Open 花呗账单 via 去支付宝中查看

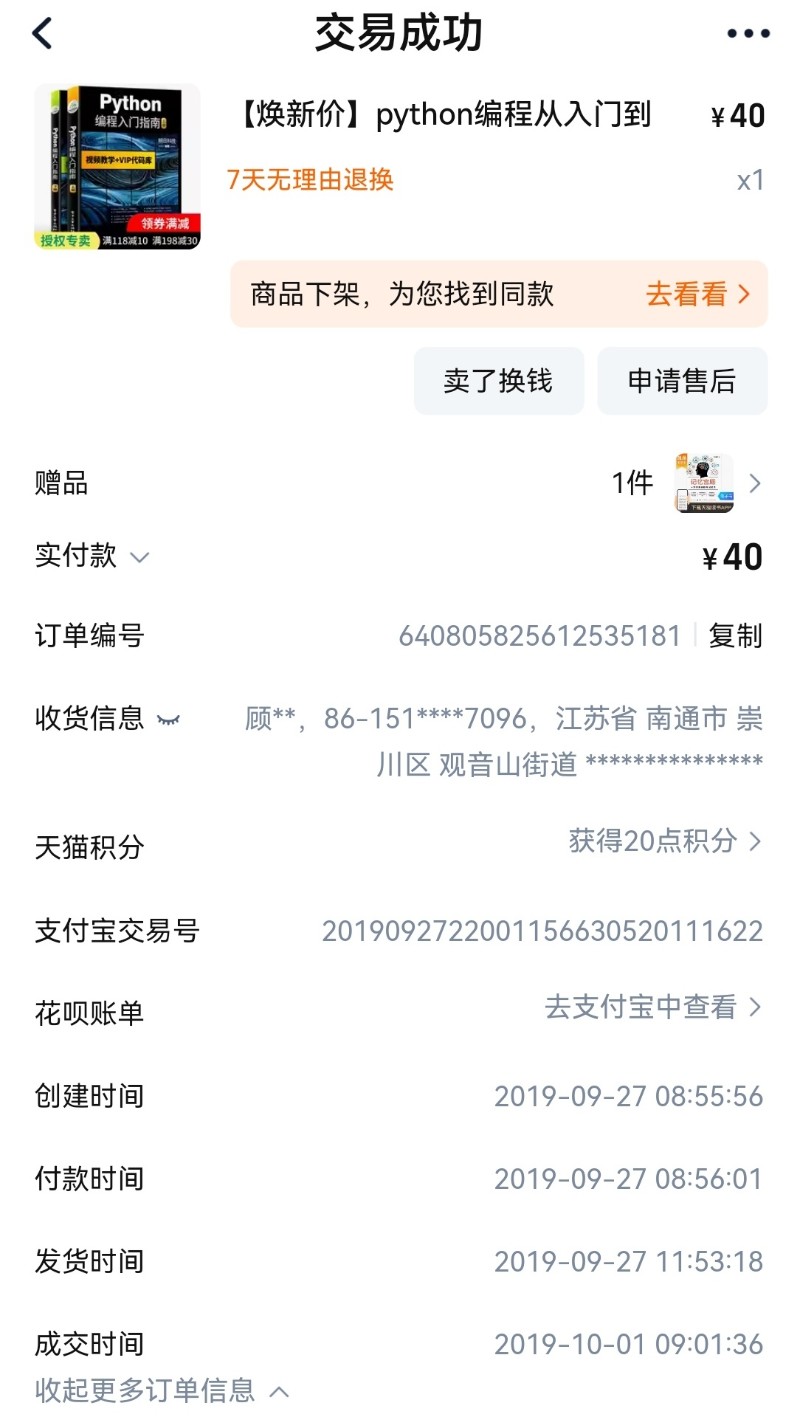(653, 1007)
